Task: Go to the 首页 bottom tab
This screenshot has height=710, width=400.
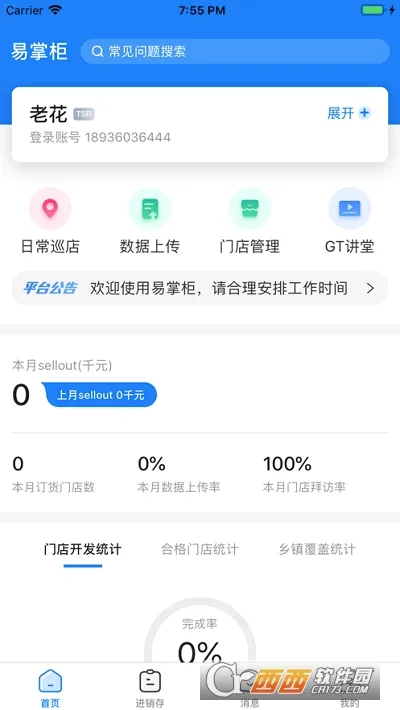Action: pyautogui.click(x=50, y=688)
